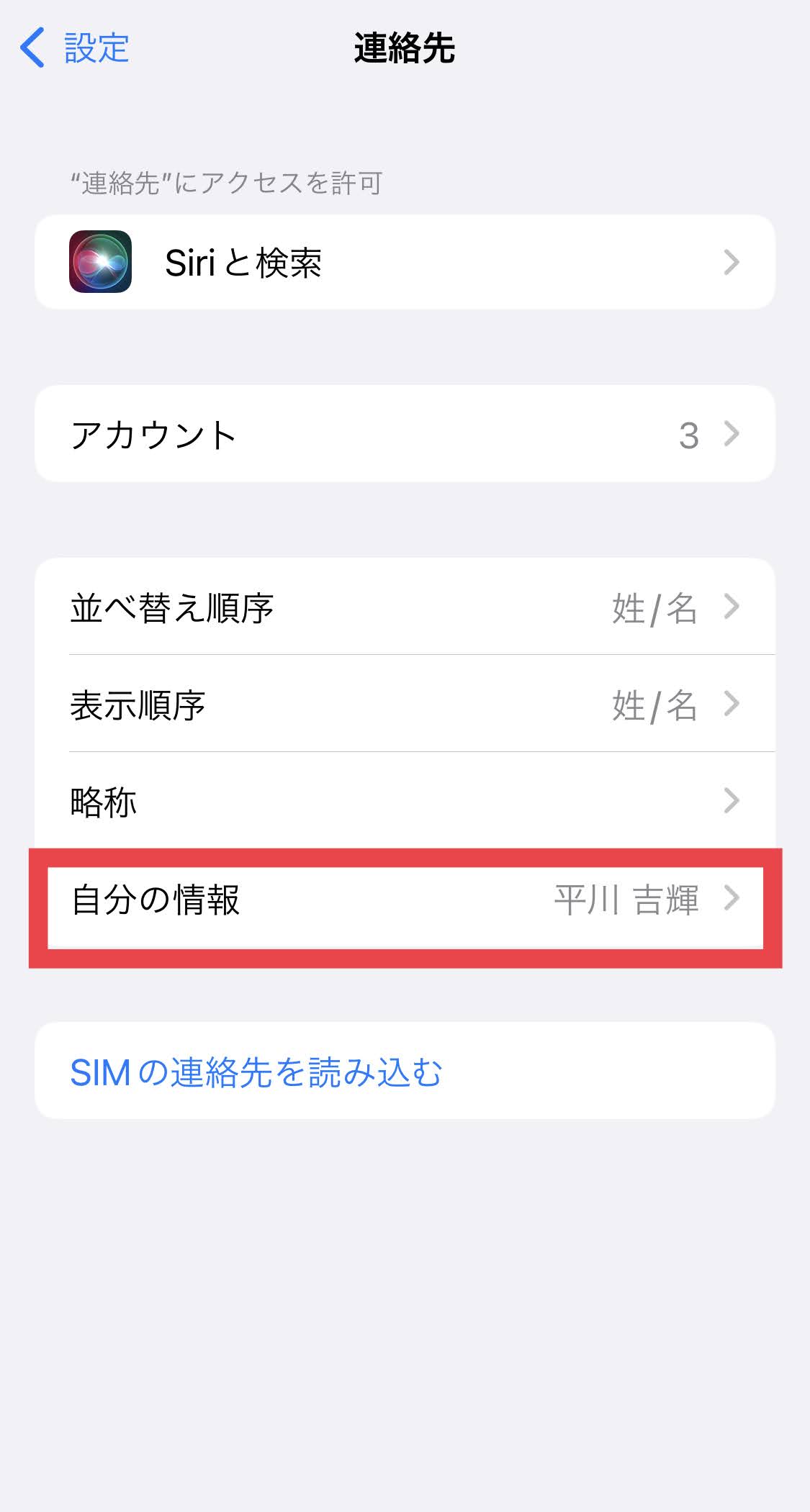Select the 自分の情報 row

point(405,900)
